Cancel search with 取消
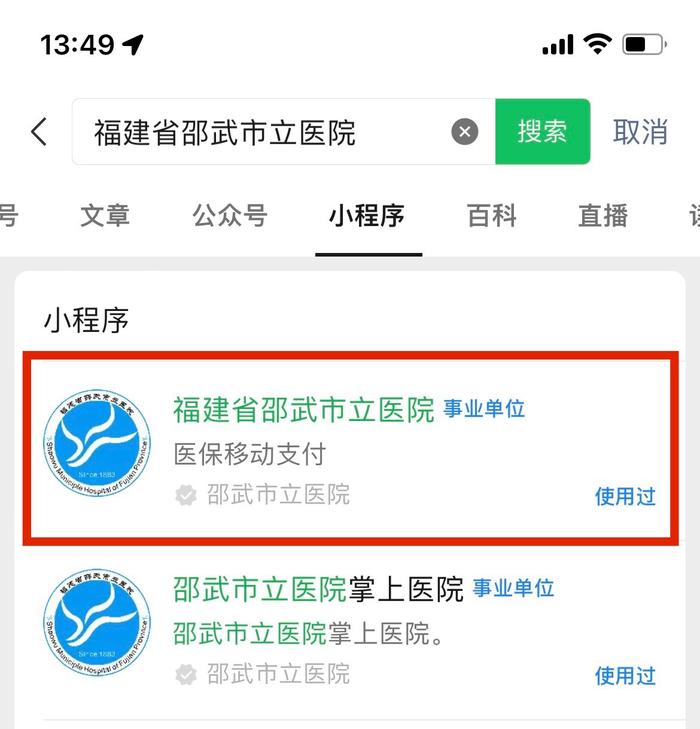This screenshot has height=729, width=700. (640, 132)
